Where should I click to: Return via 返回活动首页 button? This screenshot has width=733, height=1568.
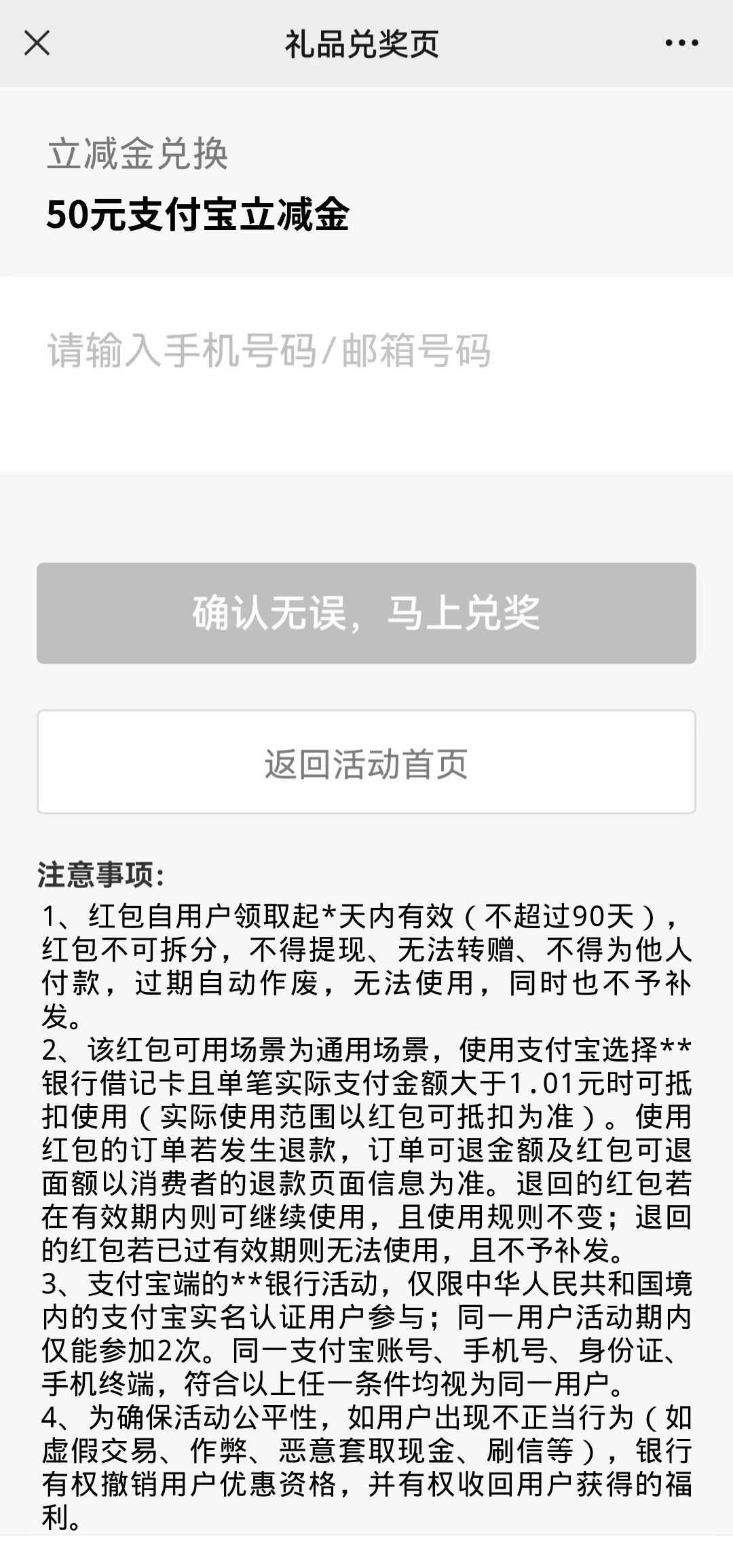pos(366,762)
